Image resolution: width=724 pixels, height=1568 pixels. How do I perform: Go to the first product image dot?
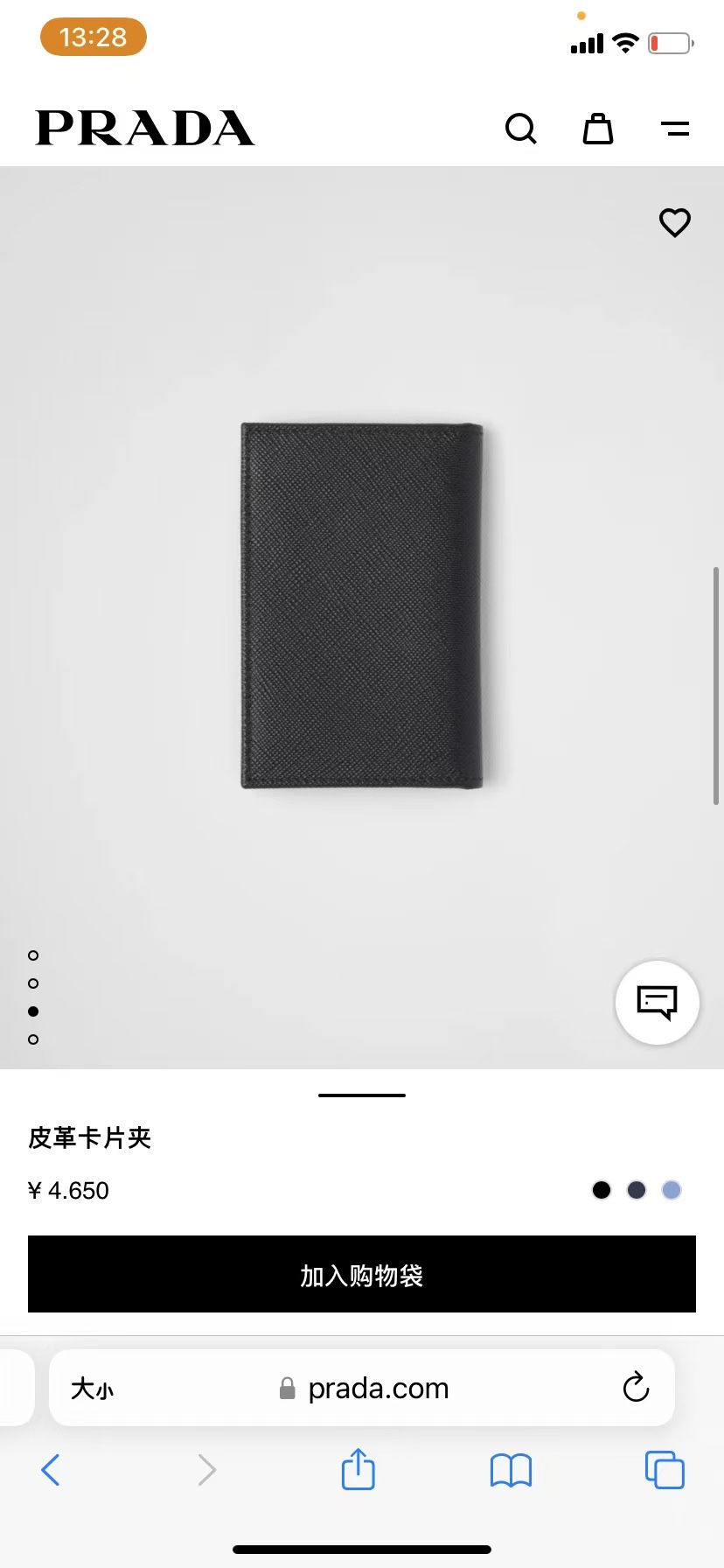pyautogui.click(x=33, y=955)
